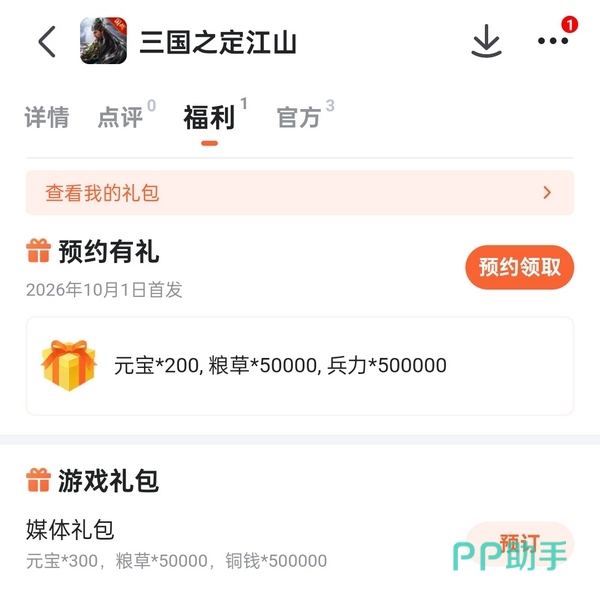Tap the 预约领取 button

coord(520,267)
